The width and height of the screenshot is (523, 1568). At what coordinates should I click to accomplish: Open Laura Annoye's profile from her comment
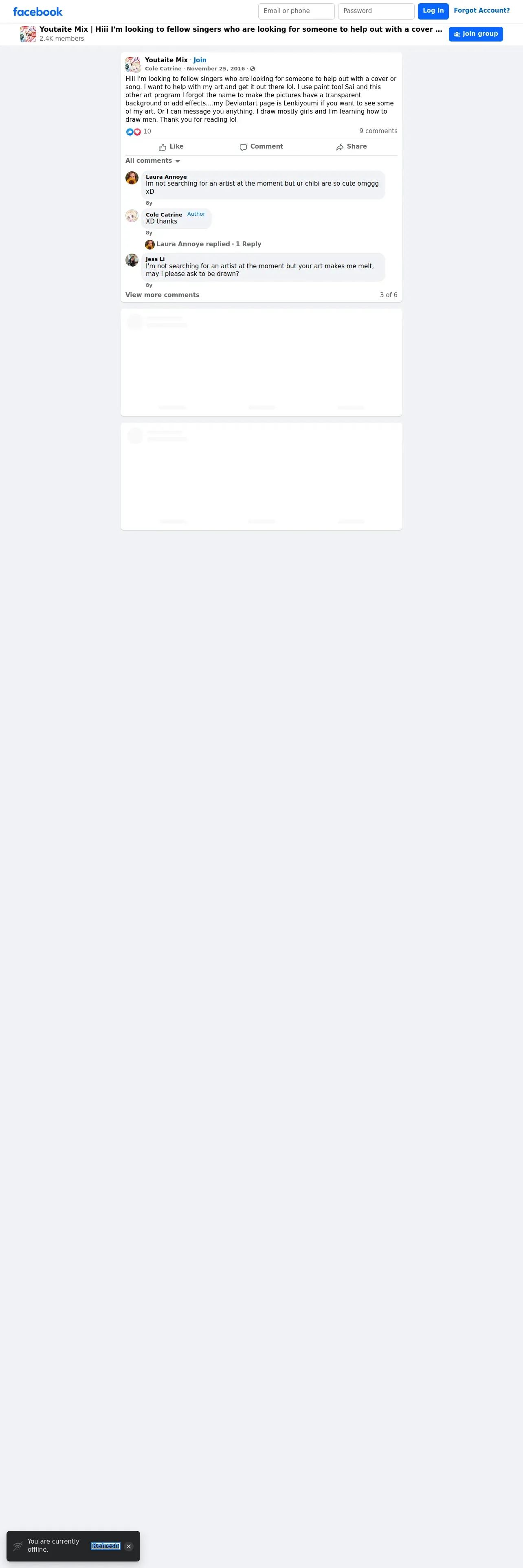[166, 177]
